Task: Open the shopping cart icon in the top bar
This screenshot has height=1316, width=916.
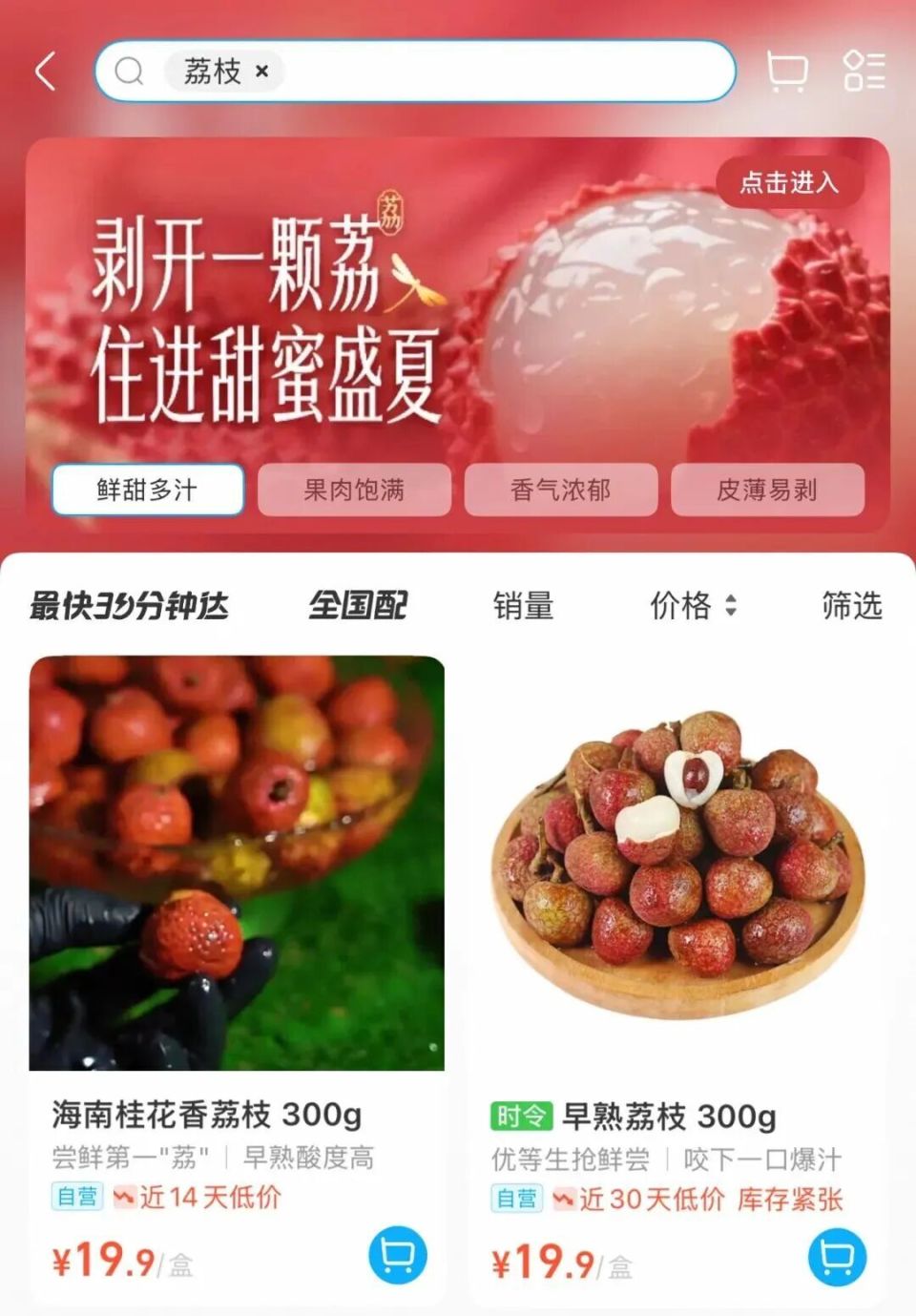Action: point(787,71)
